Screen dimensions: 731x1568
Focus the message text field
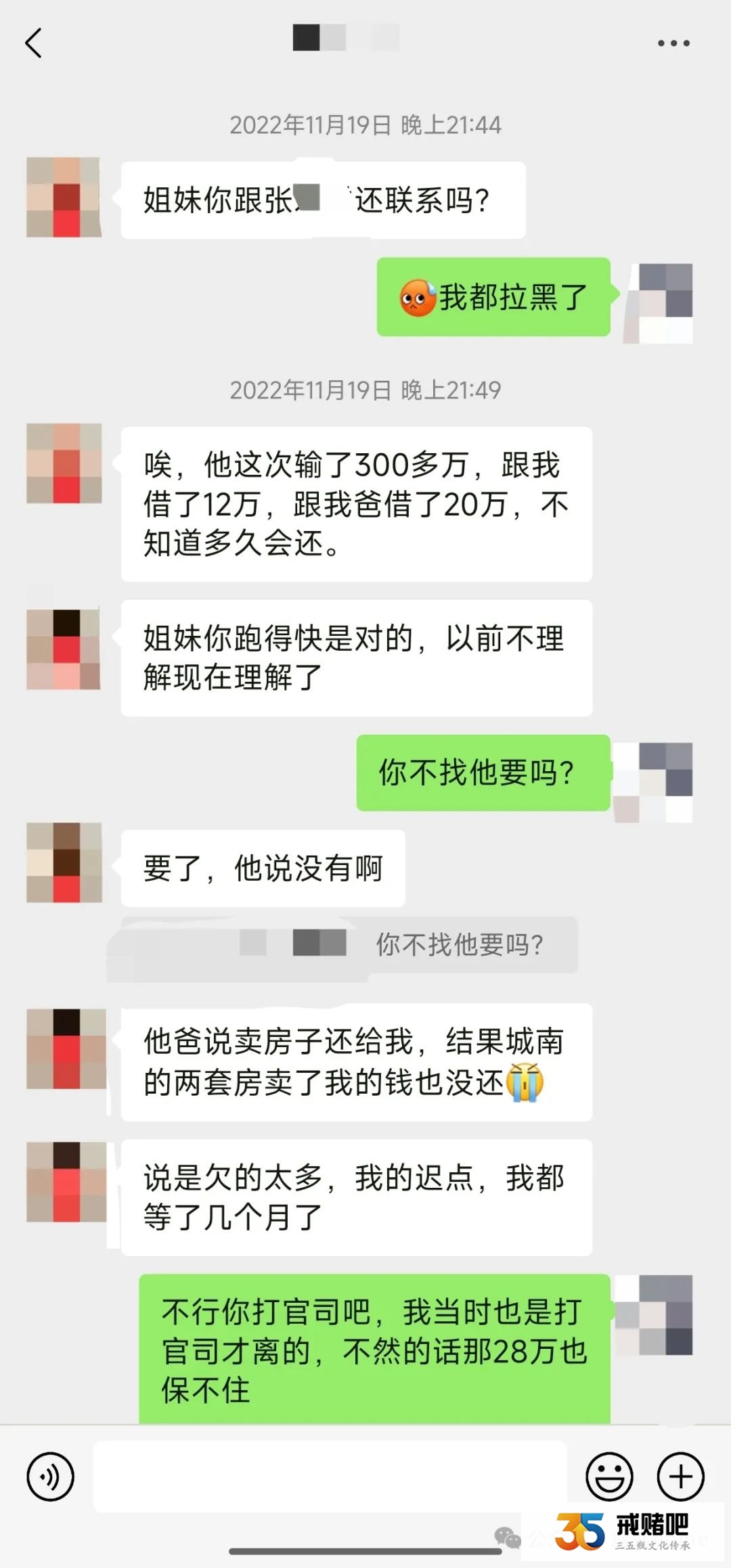point(330,1476)
